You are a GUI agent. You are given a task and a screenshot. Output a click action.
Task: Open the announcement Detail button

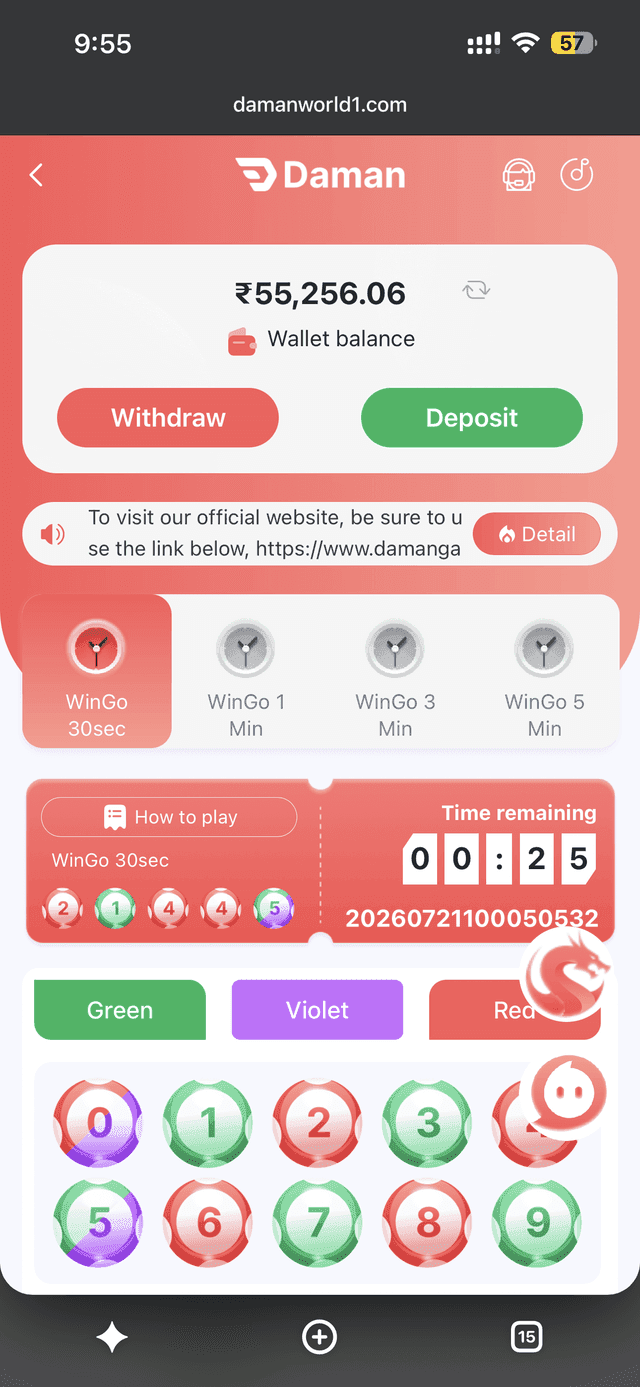pyautogui.click(x=537, y=534)
